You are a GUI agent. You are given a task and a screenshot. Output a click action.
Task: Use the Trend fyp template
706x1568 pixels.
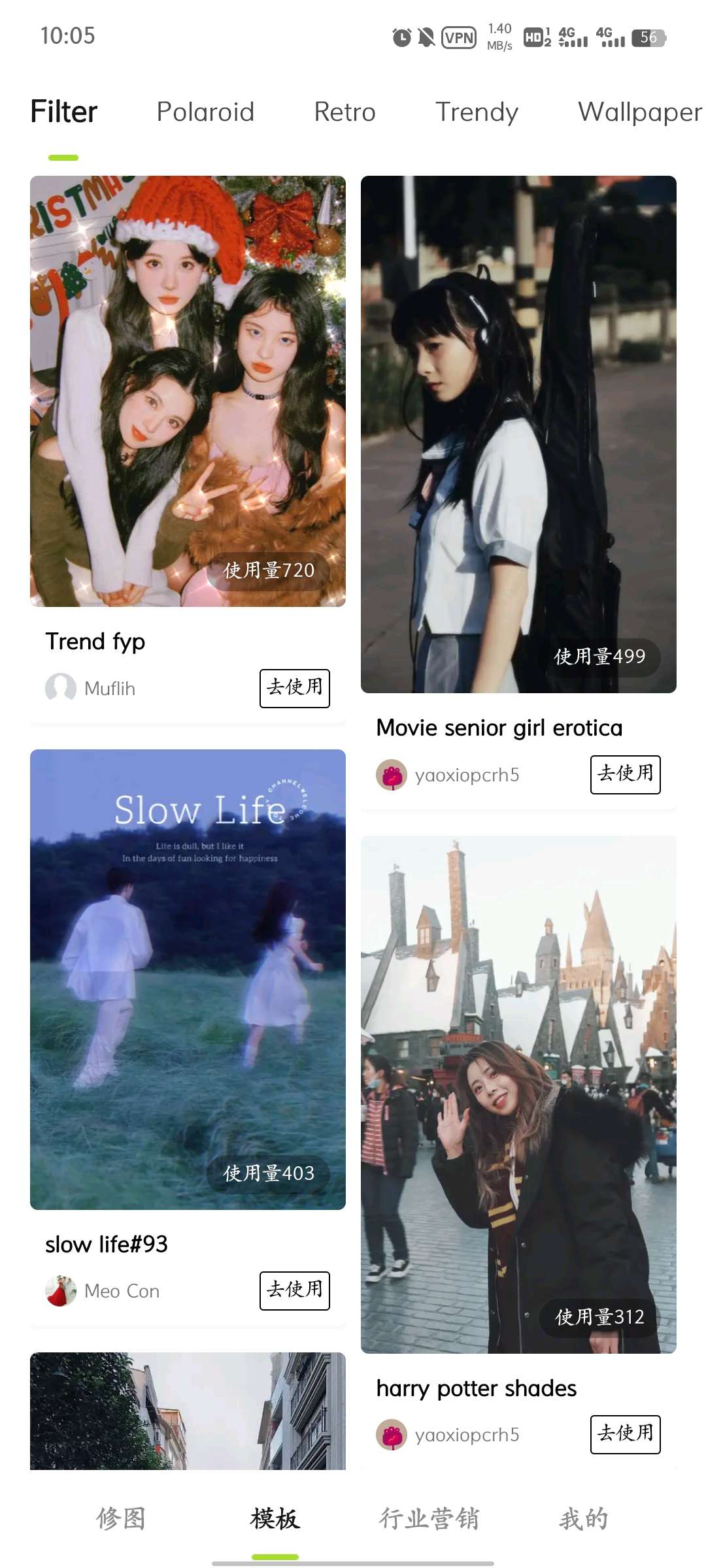(x=294, y=688)
